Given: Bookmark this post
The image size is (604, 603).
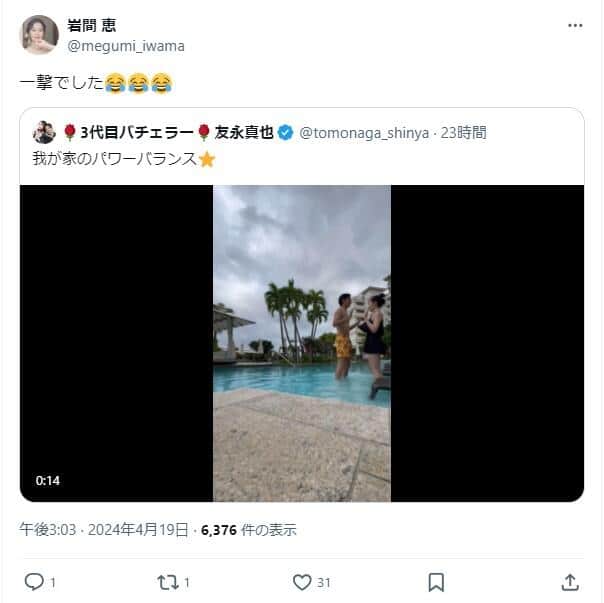Looking at the screenshot, I should click(x=436, y=581).
